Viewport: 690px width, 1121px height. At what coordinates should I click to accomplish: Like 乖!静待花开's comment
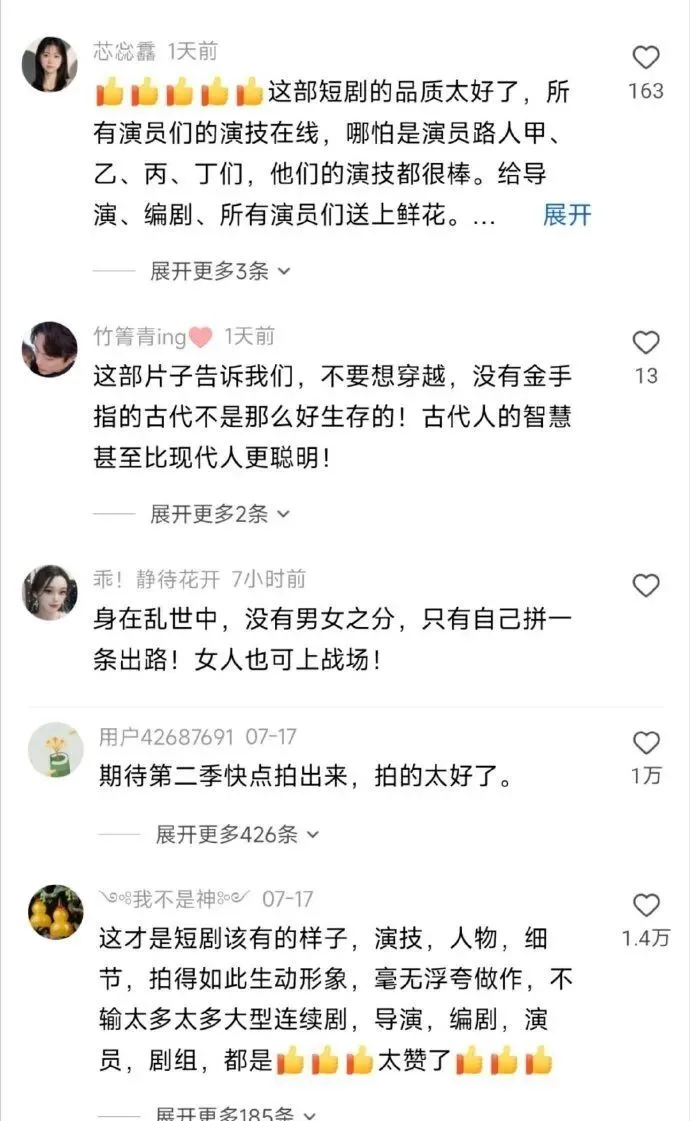point(646,585)
